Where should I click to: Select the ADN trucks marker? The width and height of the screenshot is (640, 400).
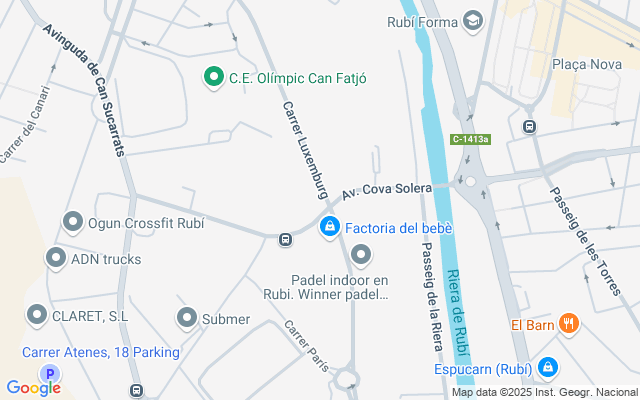tap(55, 258)
